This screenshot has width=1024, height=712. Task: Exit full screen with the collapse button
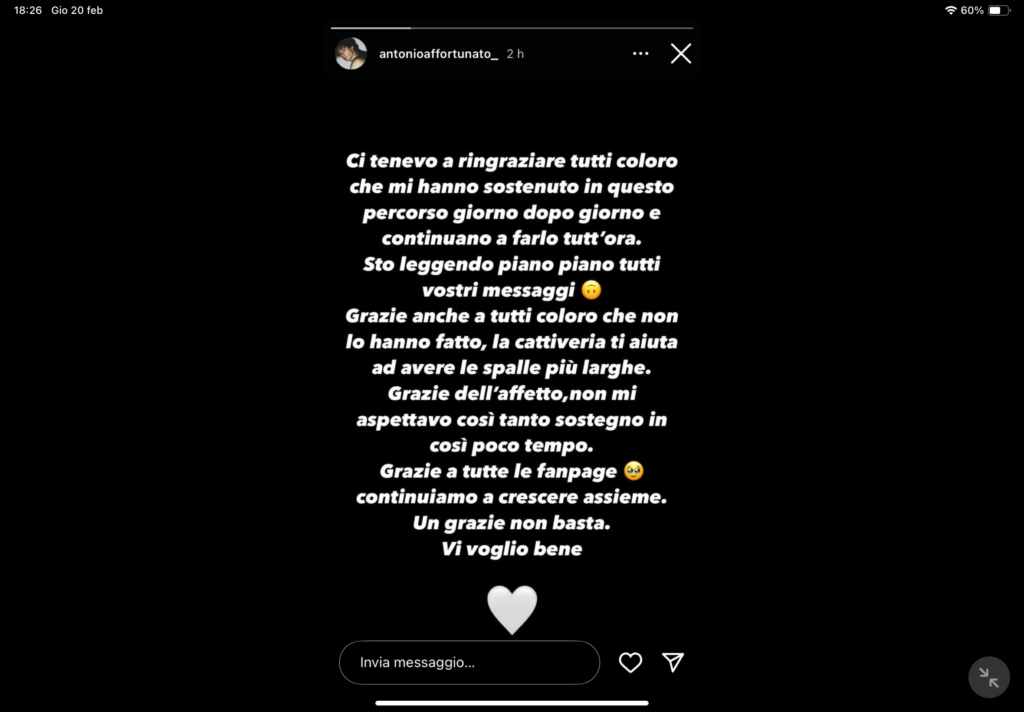989,677
